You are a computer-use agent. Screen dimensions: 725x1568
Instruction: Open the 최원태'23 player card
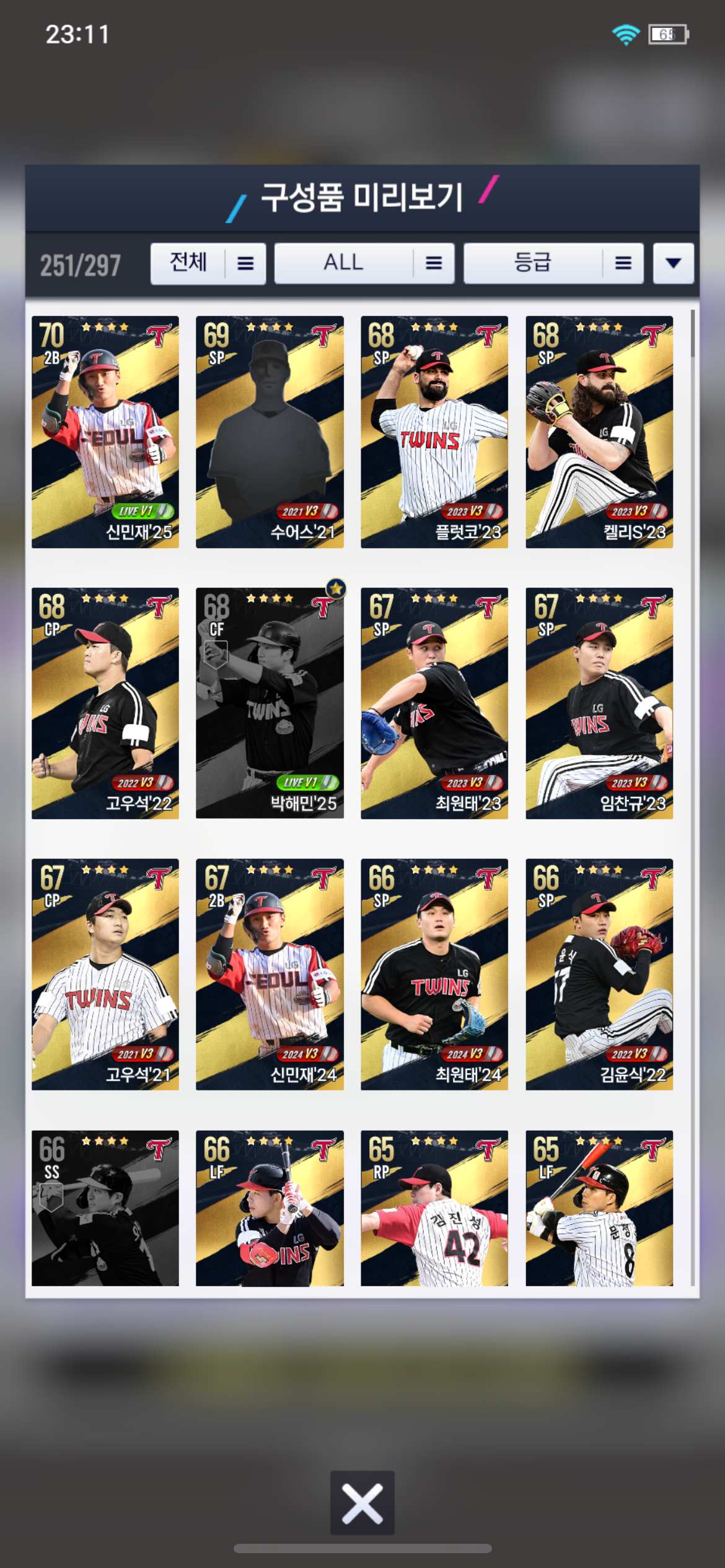coord(434,703)
